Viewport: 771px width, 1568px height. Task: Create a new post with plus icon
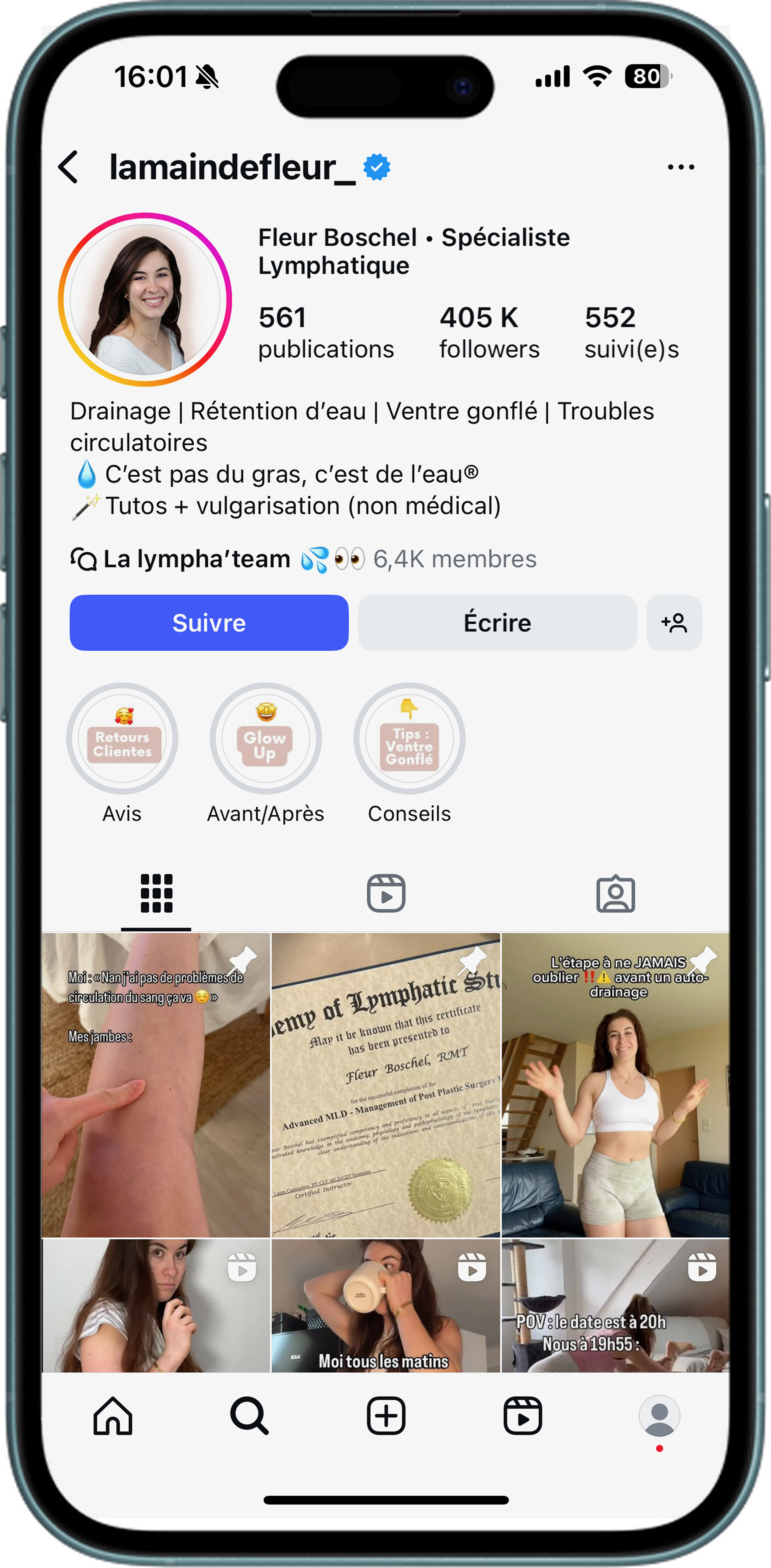click(x=386, y=1416)
